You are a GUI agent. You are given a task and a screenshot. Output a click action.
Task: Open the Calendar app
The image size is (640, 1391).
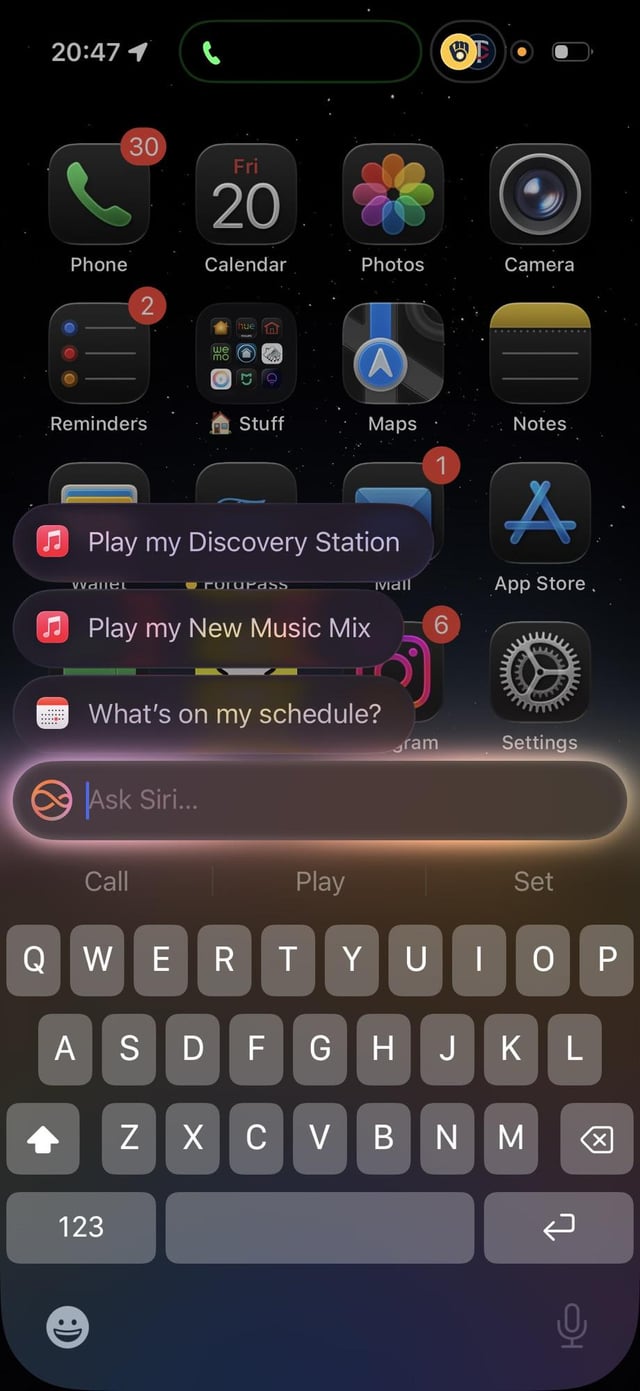(x=246, y=194)
